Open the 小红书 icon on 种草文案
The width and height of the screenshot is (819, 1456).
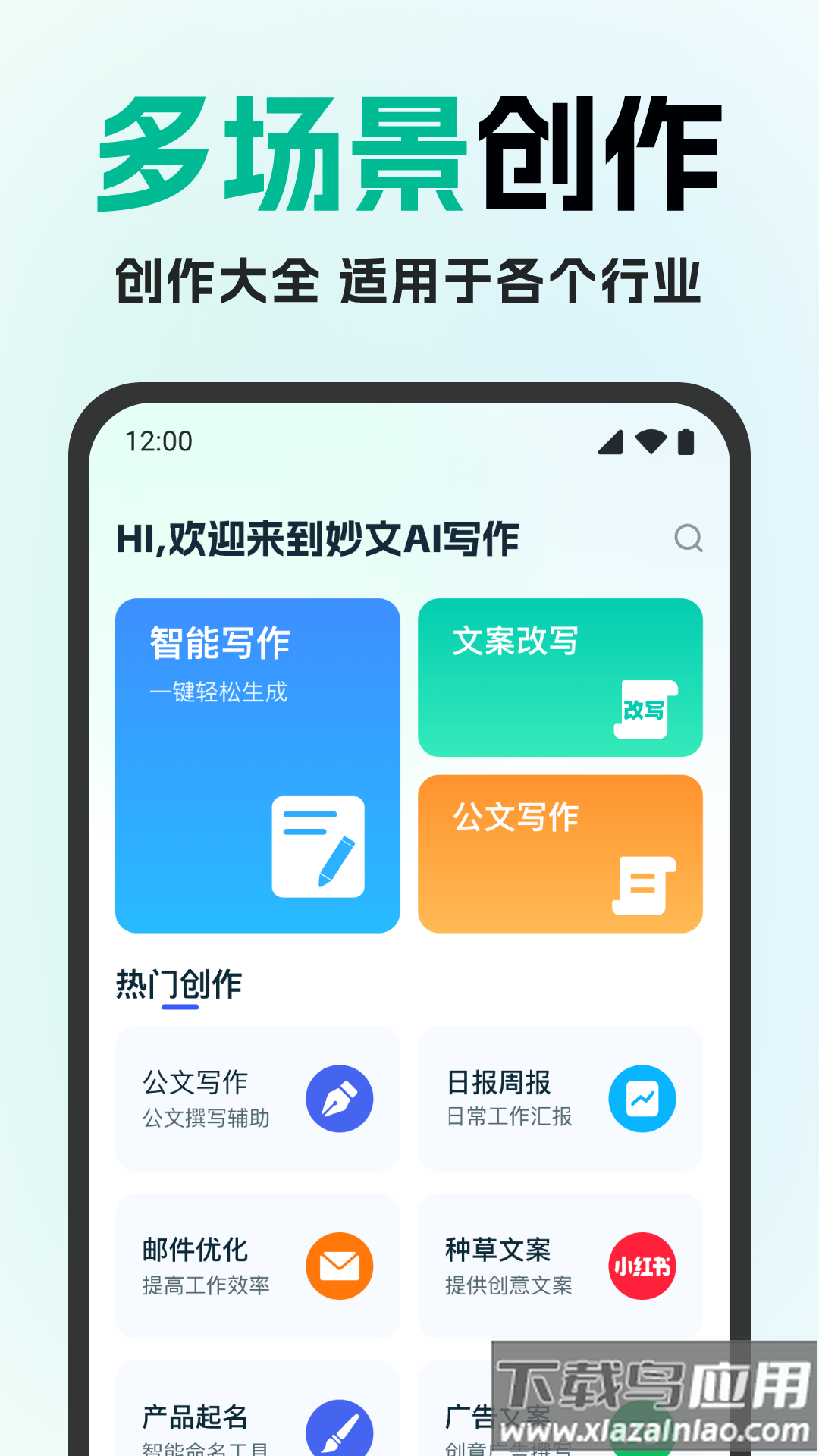coord(642,1266)
